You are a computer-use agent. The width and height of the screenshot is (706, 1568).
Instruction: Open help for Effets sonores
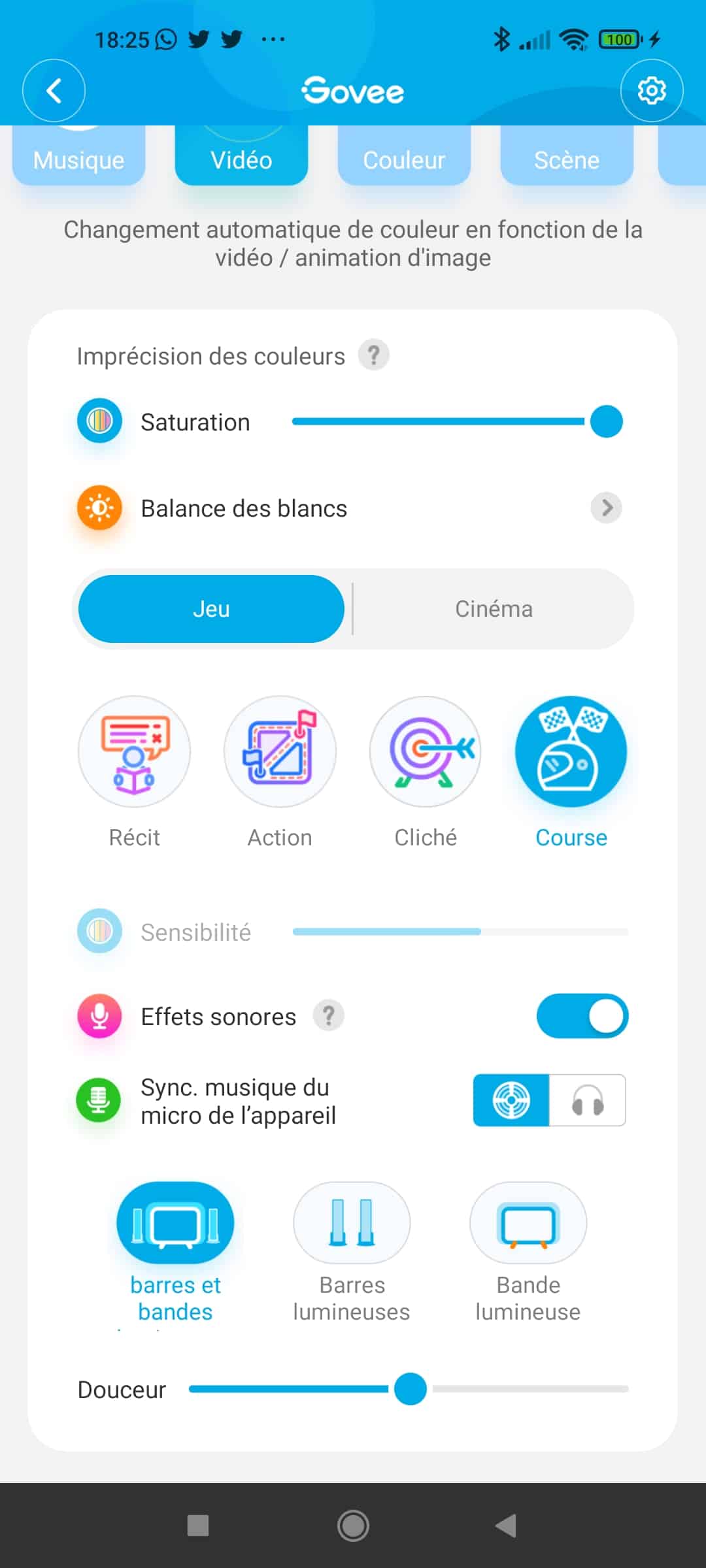pyautogui.click(x=329, y=1016)
